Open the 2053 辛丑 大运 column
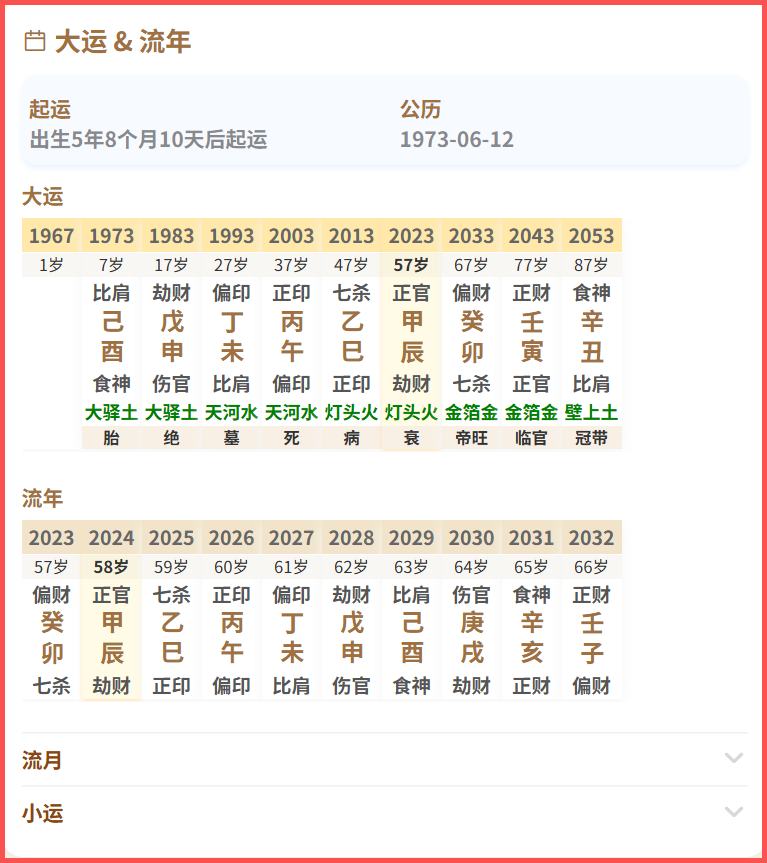Image resolution: width=767 pixels, height=863 pixels. [x=591, y=337]
